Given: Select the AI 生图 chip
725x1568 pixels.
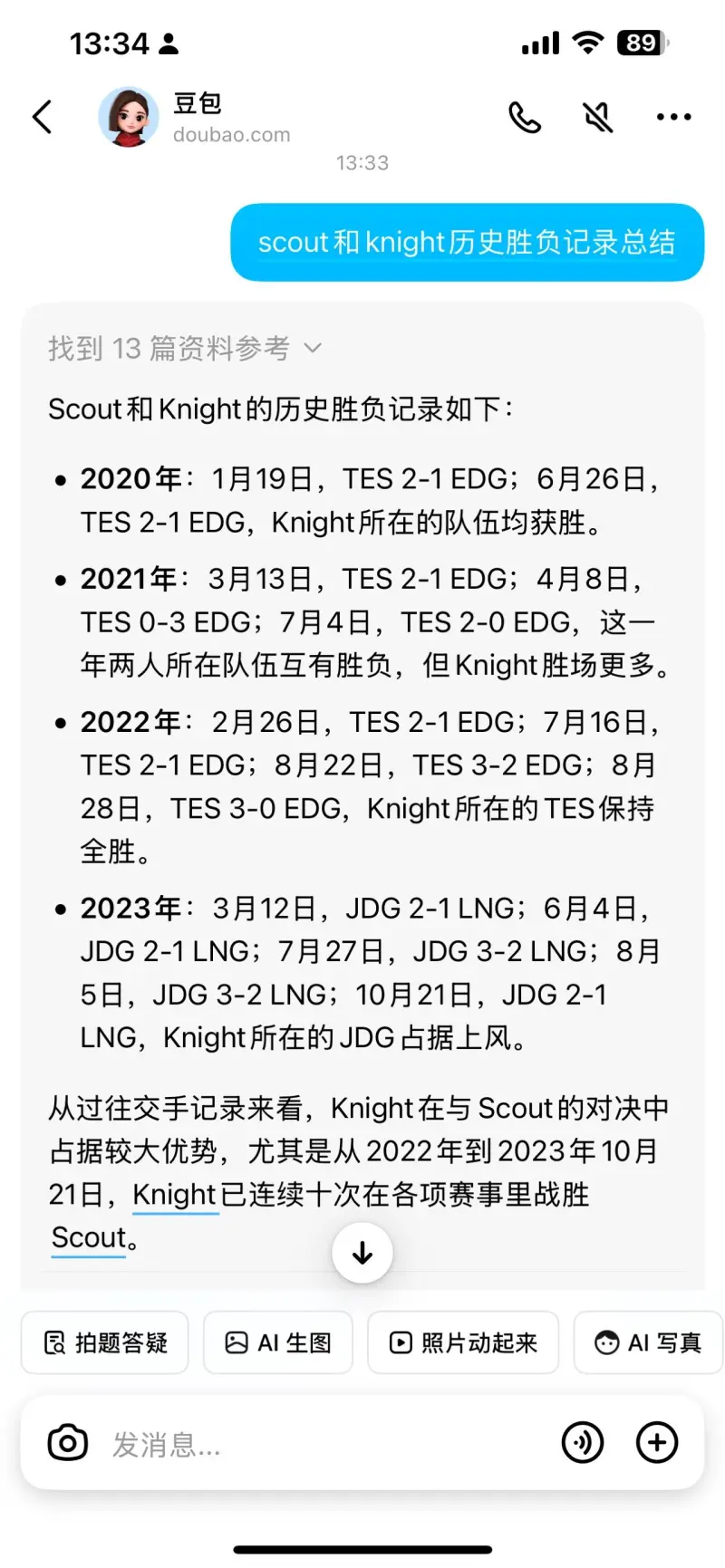Looking at the screenshot, I should click(x=277, y=1342).
